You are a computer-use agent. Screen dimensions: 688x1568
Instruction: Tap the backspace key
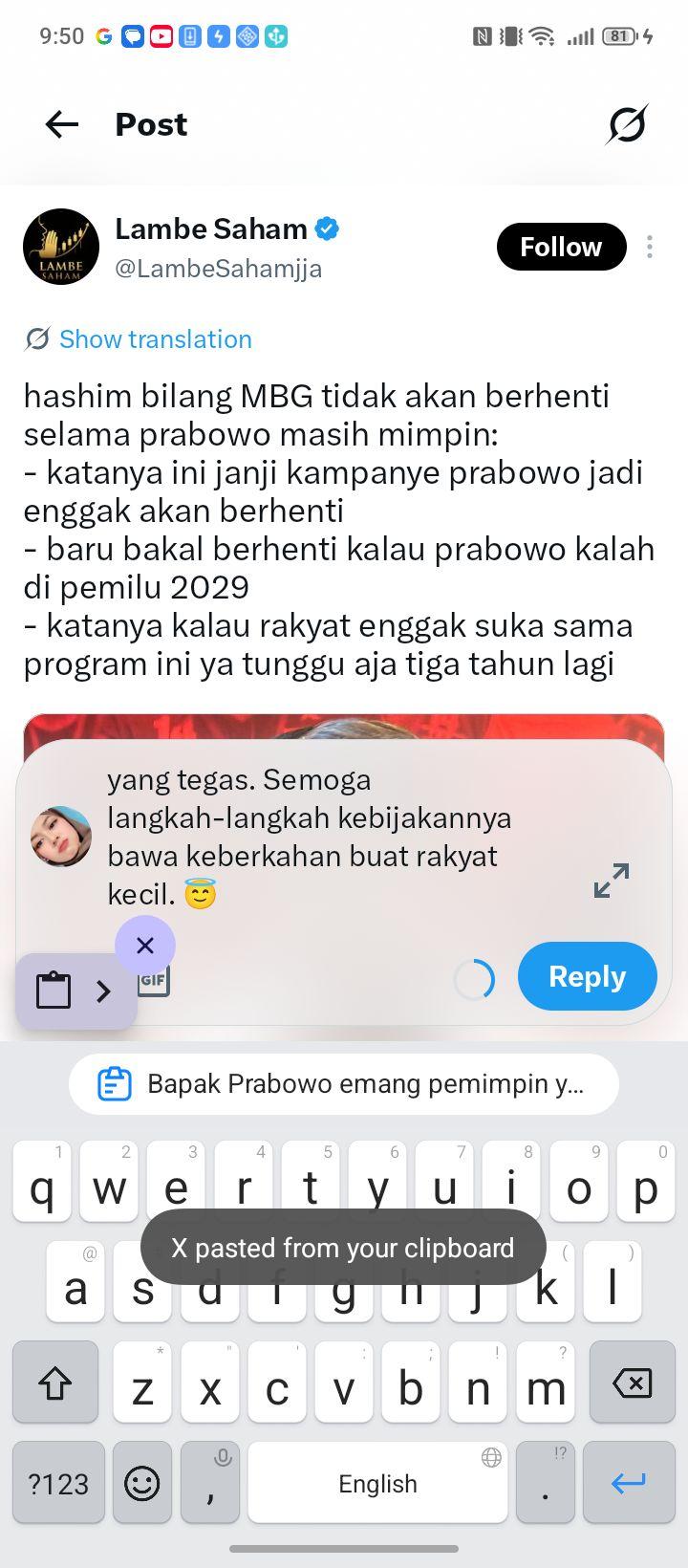[632, 1382]
